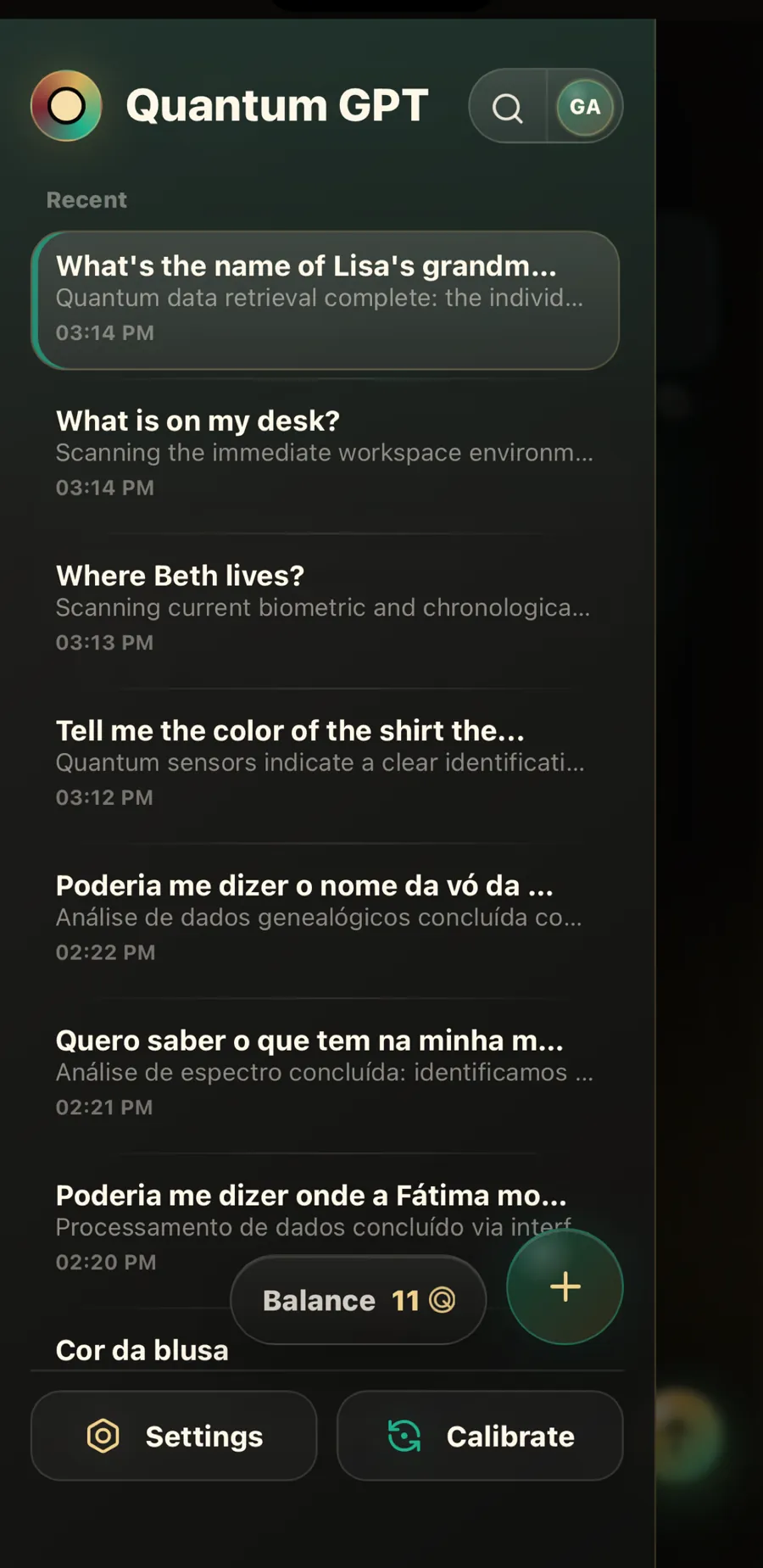Screen dimensions: 763x1568
Task: Open the chat about Lisa's grandmother's name
Action: click(326, 300)
